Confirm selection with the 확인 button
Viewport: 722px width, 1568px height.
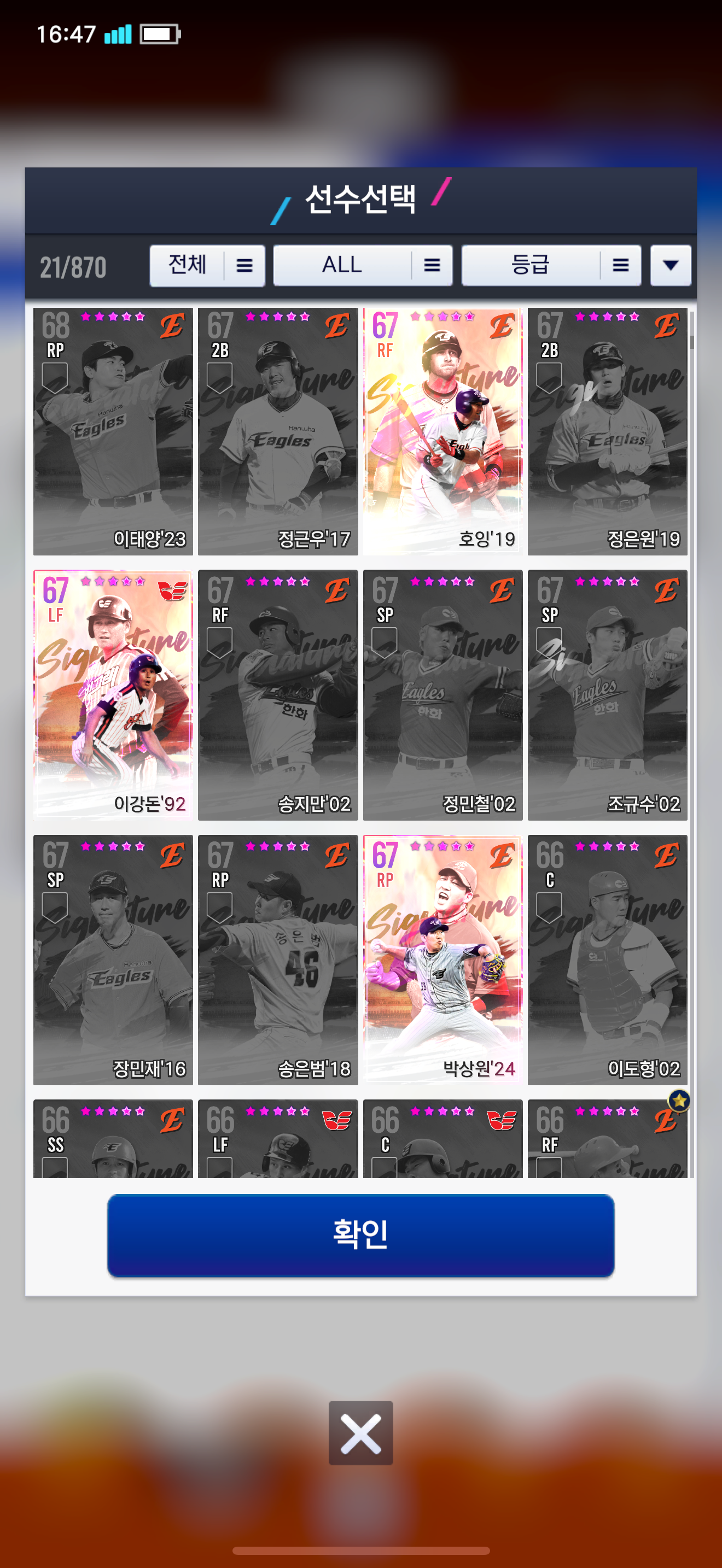point(361,1235)
